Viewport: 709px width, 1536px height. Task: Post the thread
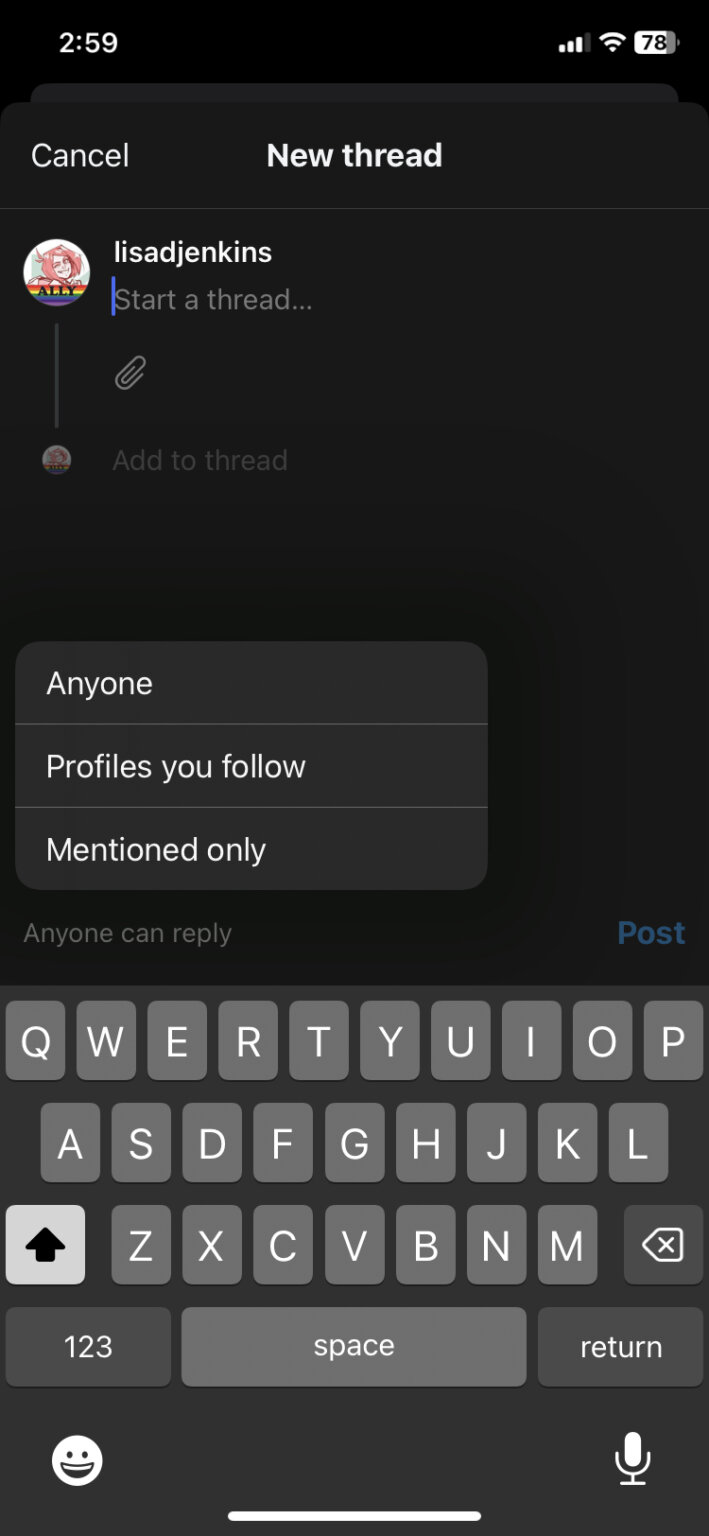651,933
